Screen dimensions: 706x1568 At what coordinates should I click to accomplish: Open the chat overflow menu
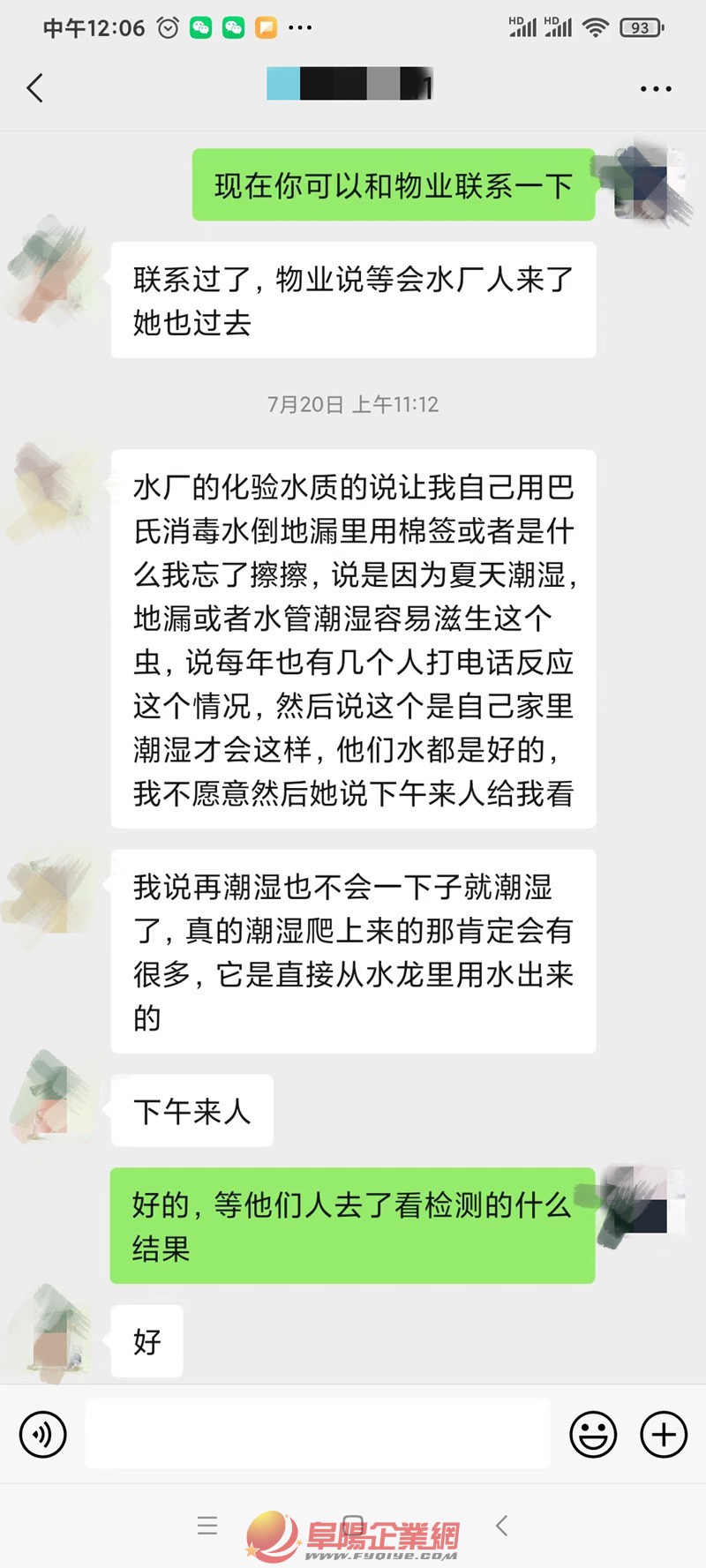pyautogui.click(x=656, y=89)
